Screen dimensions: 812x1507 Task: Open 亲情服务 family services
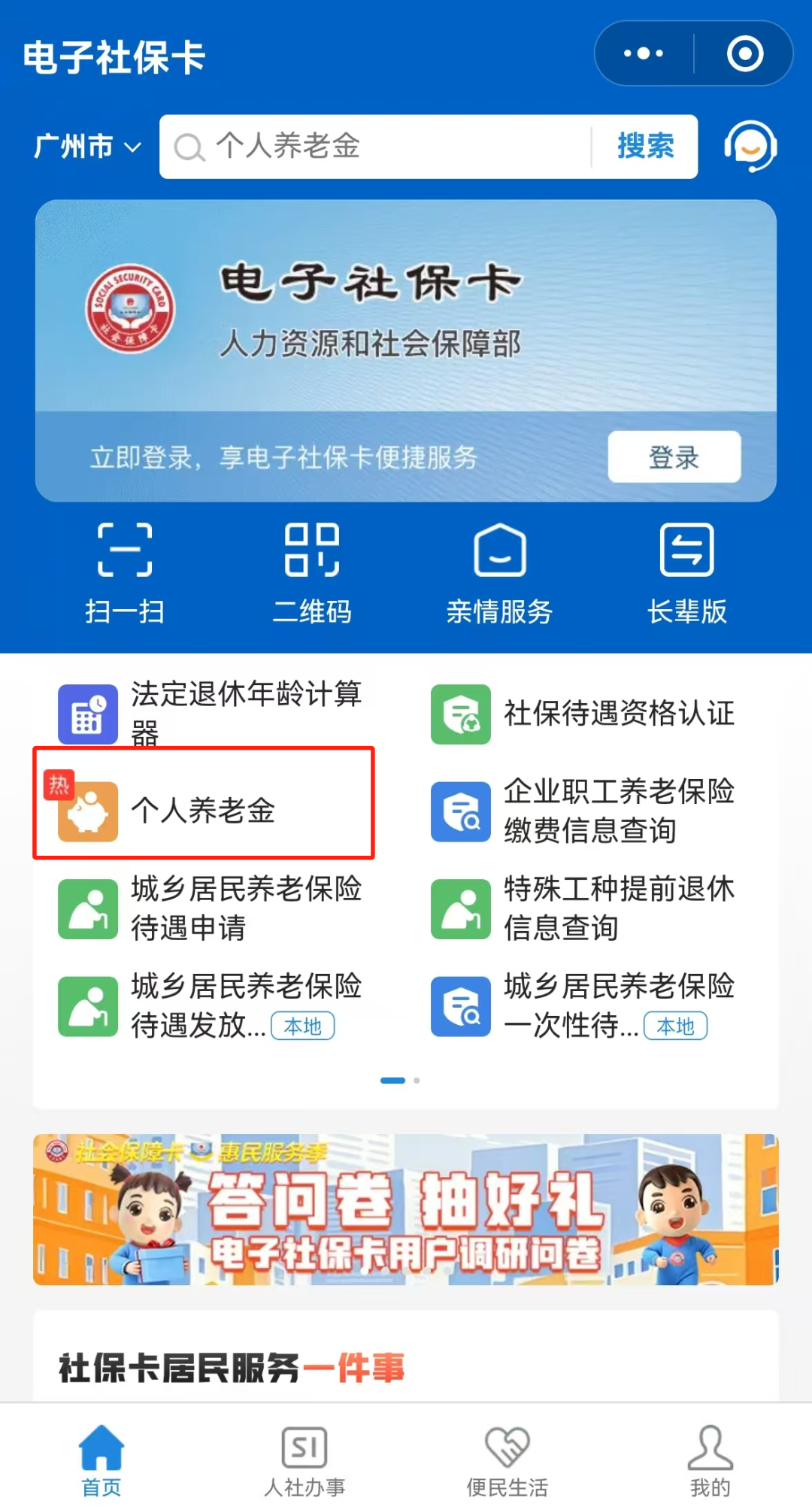tap(500, 572)
